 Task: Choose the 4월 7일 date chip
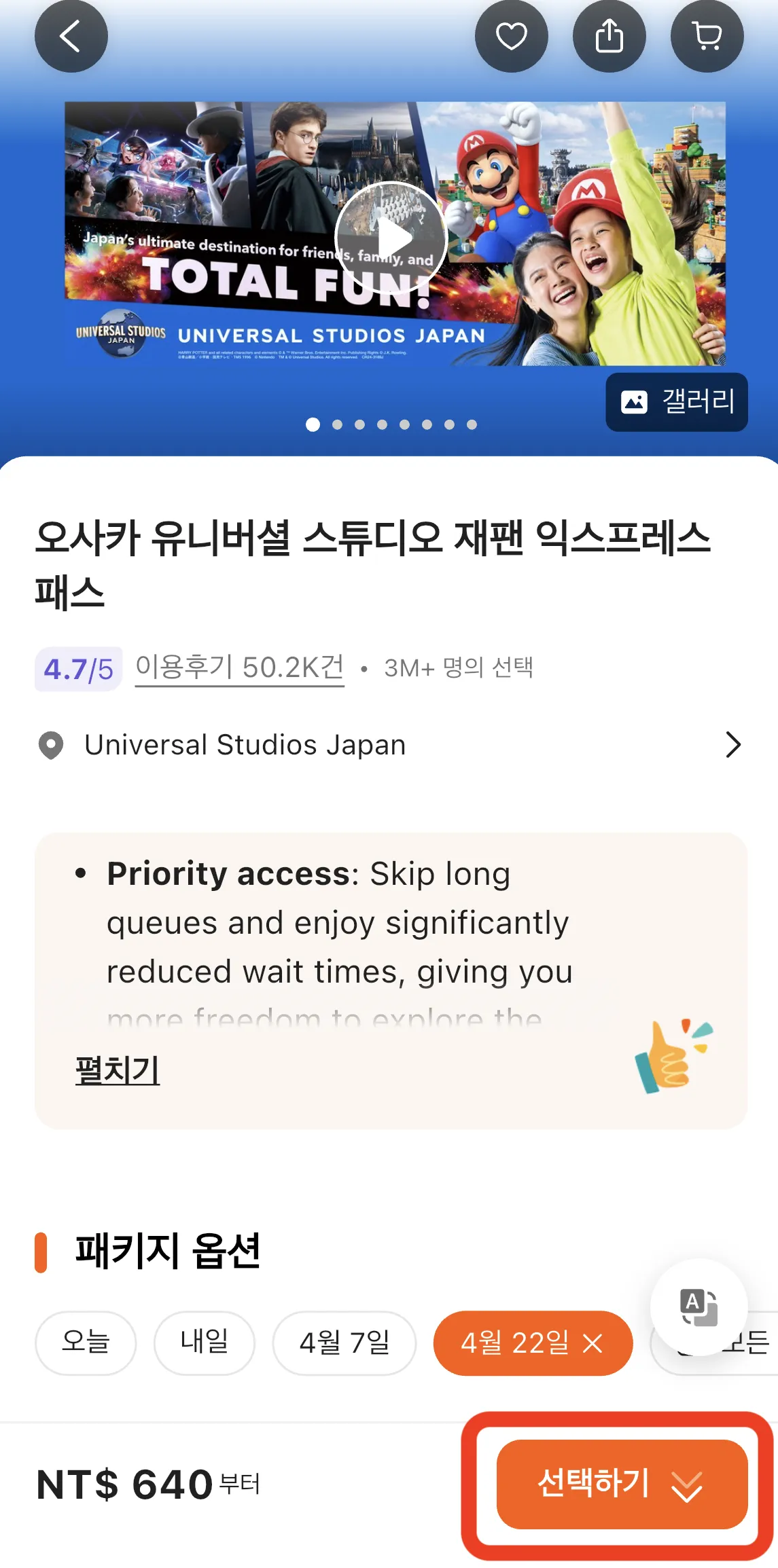(x=344, y=1343)
